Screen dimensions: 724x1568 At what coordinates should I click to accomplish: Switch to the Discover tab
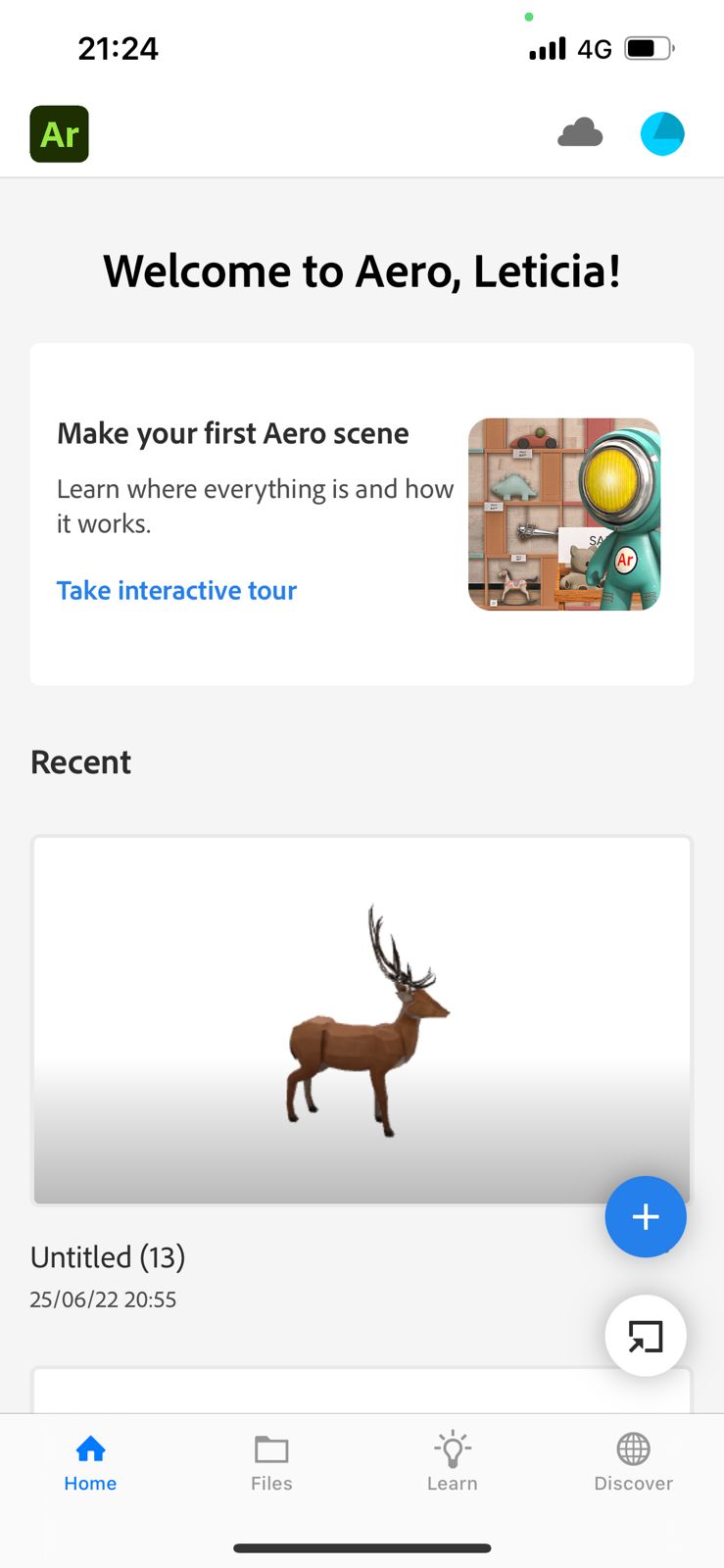coord(634,1463)
